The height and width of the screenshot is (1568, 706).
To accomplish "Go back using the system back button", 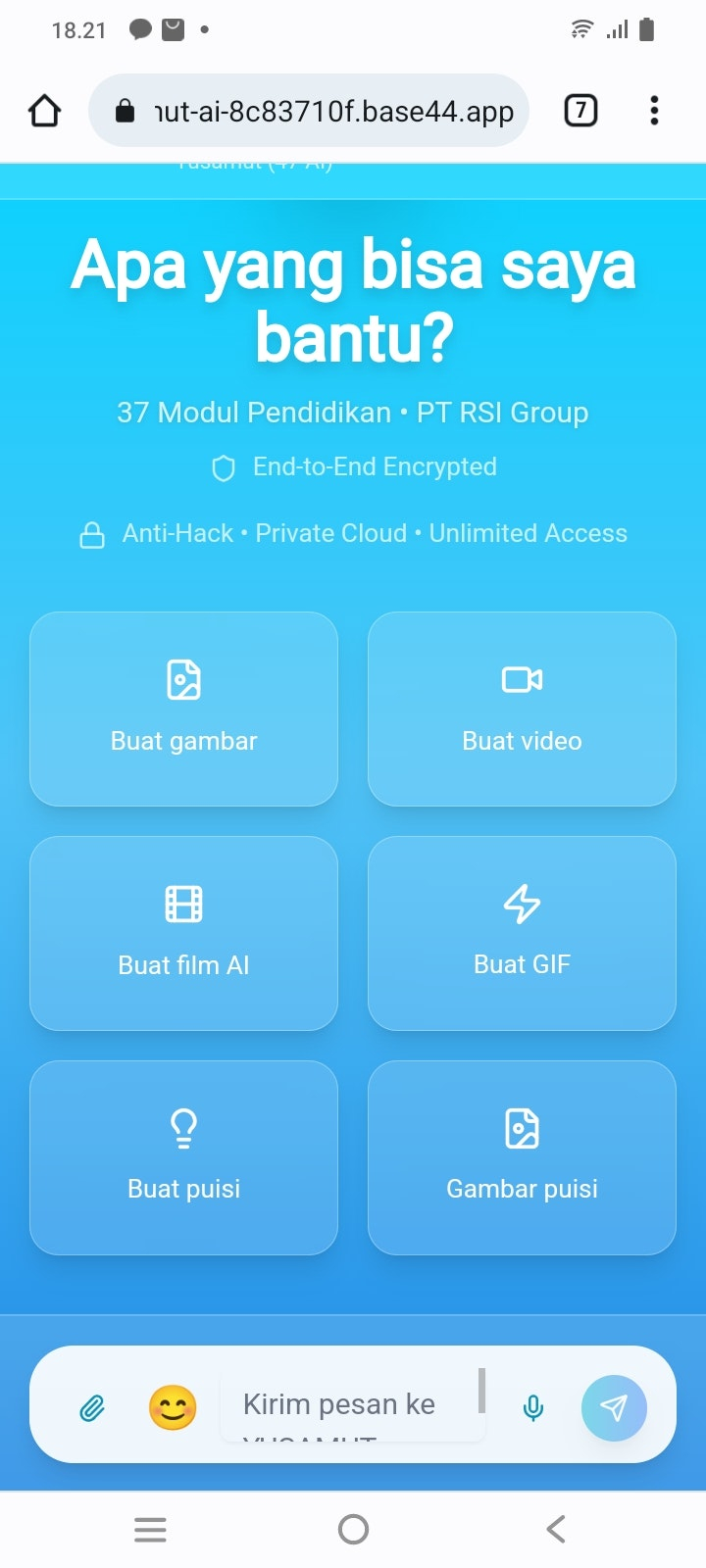I will coord(556,1529).
